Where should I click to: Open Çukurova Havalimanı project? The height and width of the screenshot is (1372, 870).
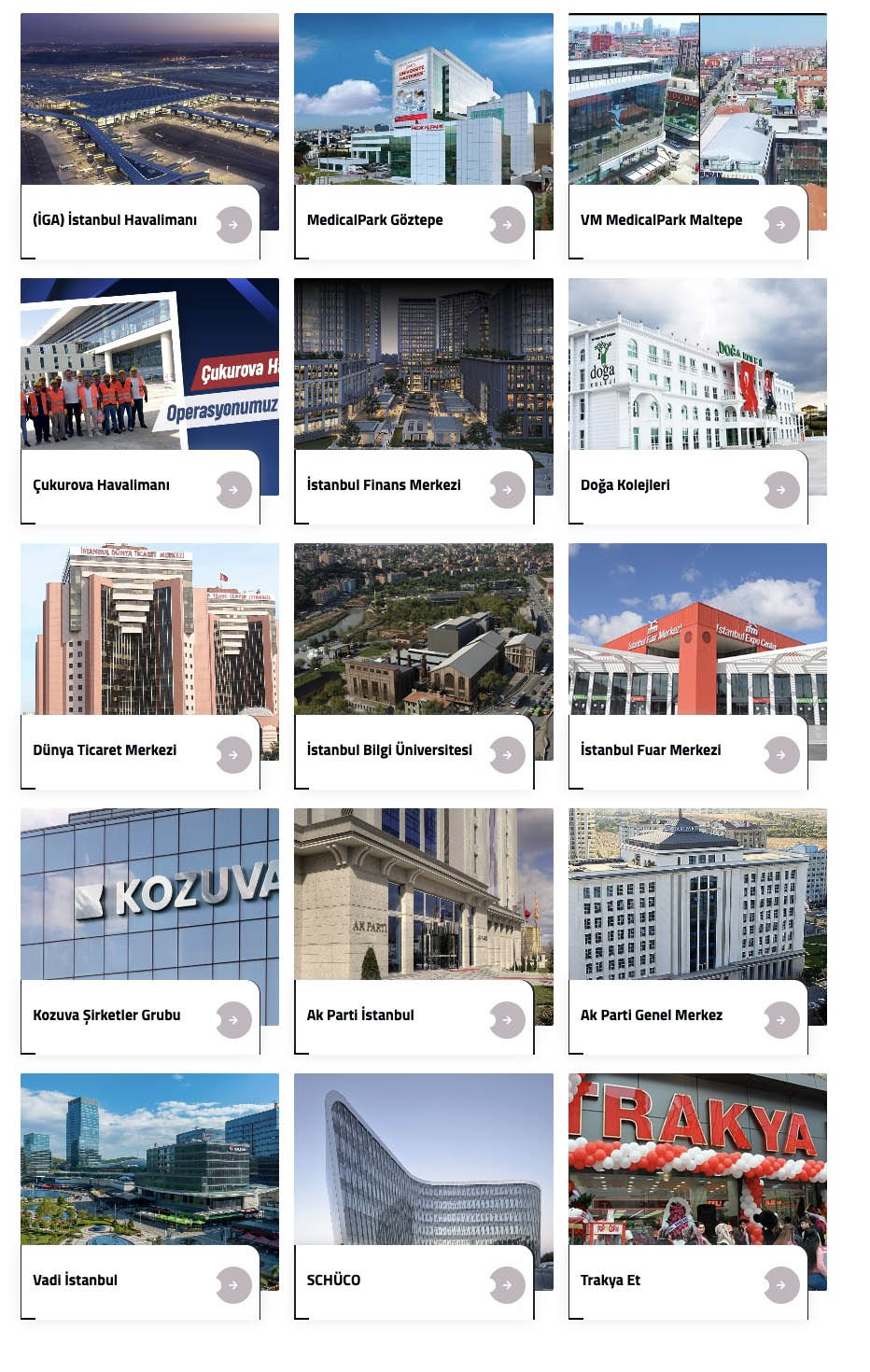click(101, 485)
